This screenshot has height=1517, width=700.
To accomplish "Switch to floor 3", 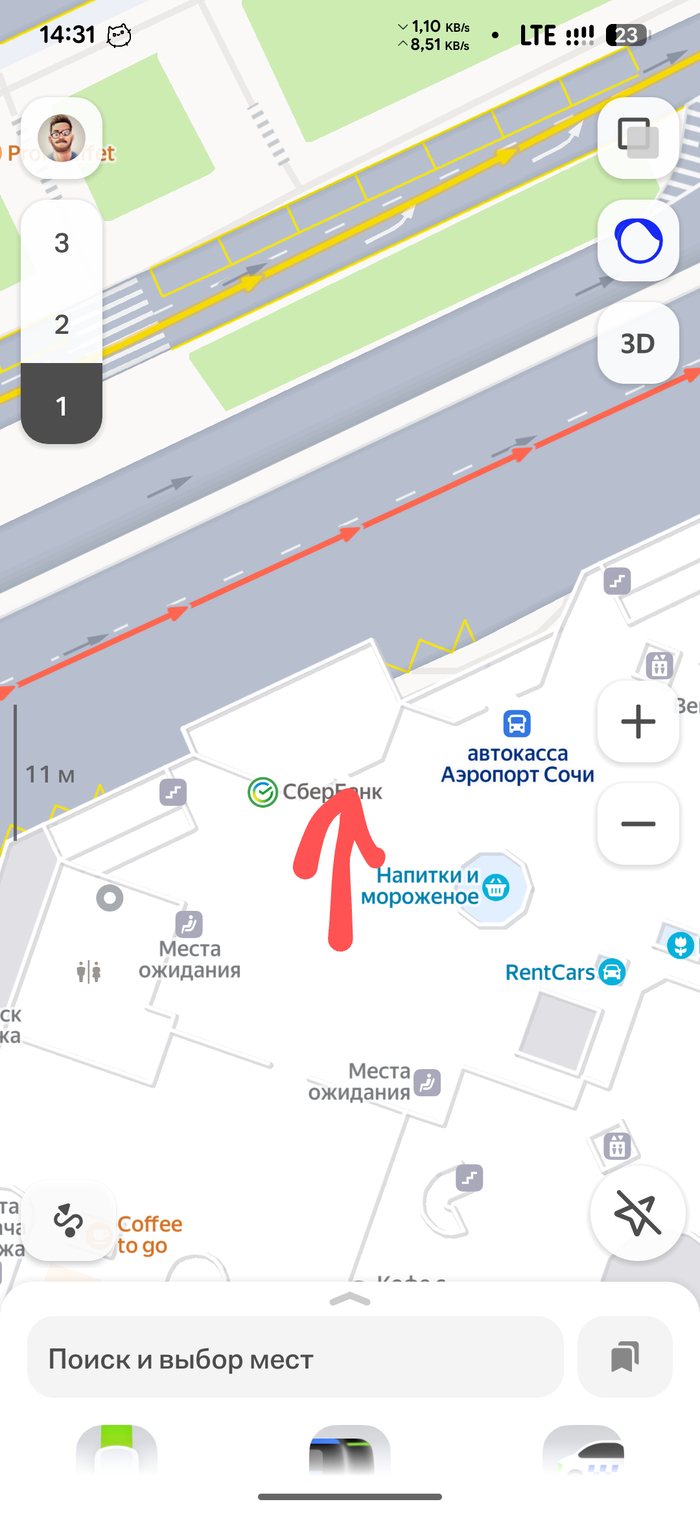I will [x=62, y=243].
